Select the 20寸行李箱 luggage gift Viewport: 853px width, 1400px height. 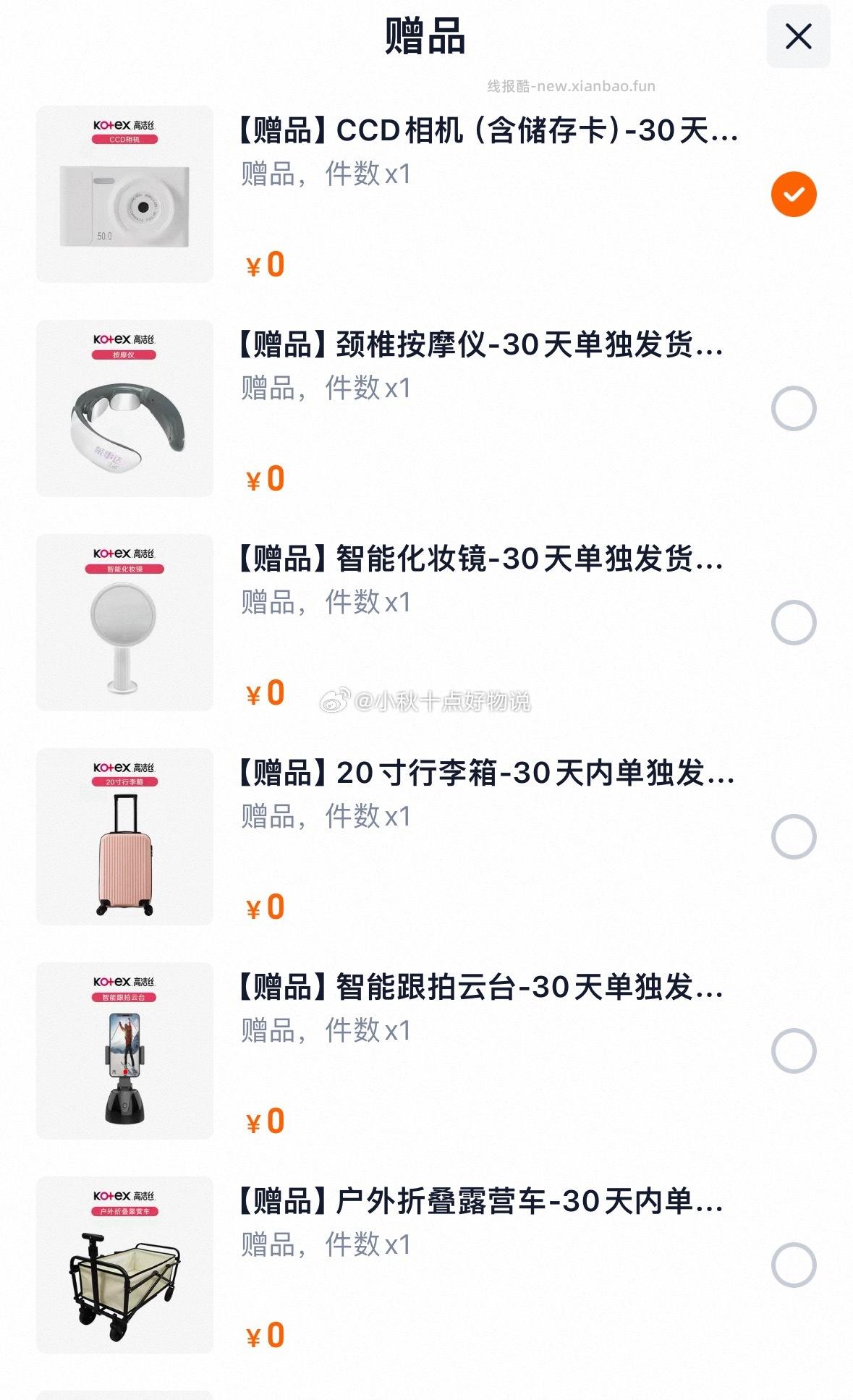(794, 836)
